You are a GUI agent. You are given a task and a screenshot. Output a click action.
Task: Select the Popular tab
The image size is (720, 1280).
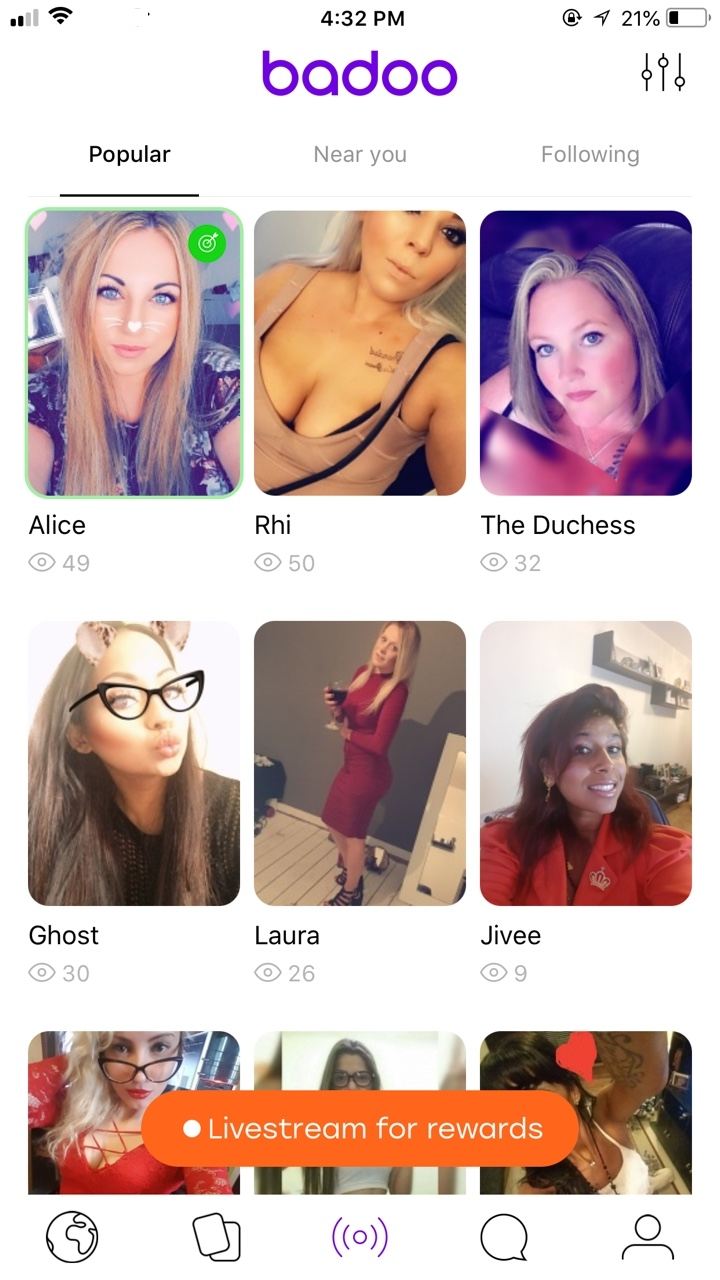(129, 154)
